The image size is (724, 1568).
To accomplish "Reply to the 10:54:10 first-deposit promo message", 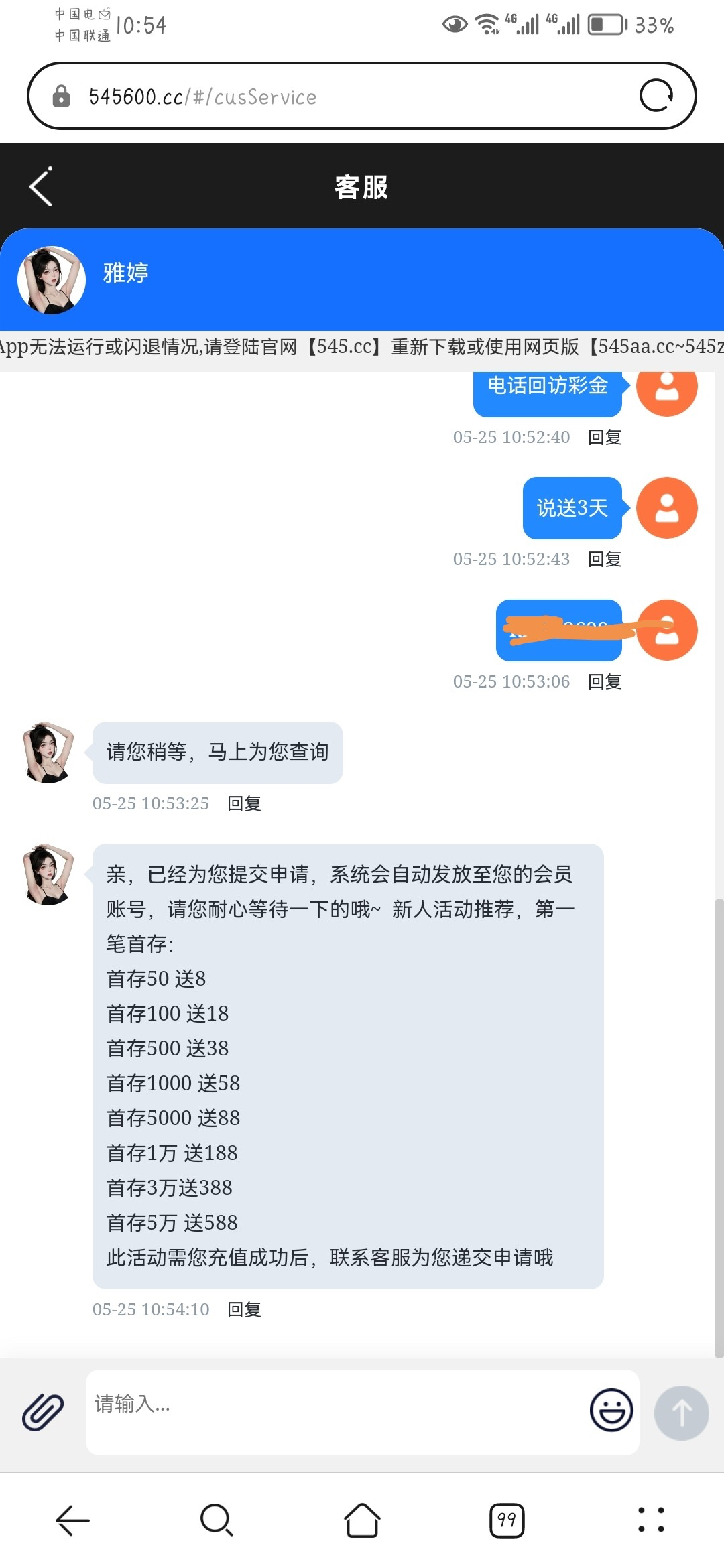I will click(244, 1310).
